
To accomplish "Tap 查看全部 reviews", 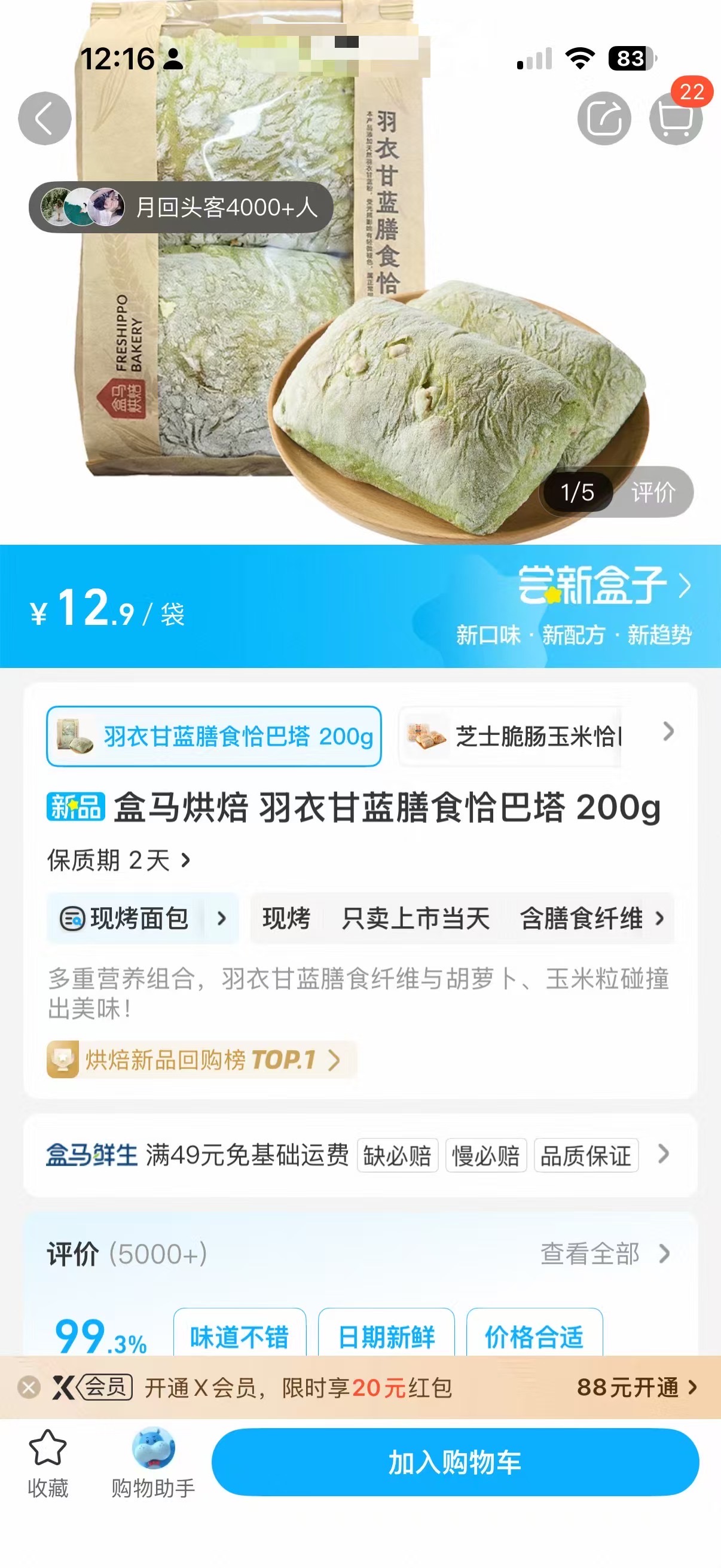I will click(604, 1253).
